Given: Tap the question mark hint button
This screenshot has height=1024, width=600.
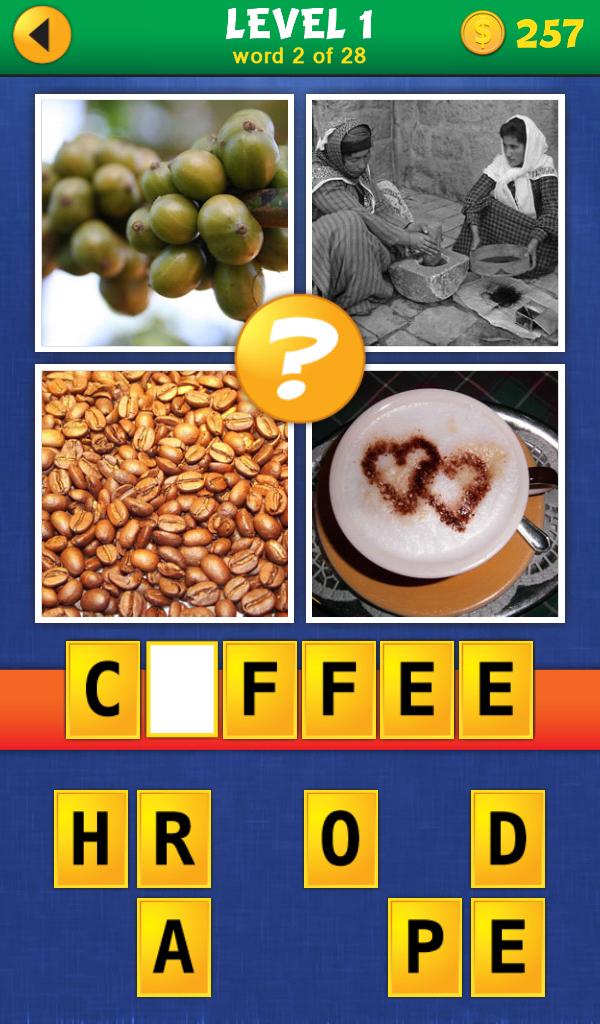Looking at the screenshot, I should pyautogui.click(x=299, y=358).
